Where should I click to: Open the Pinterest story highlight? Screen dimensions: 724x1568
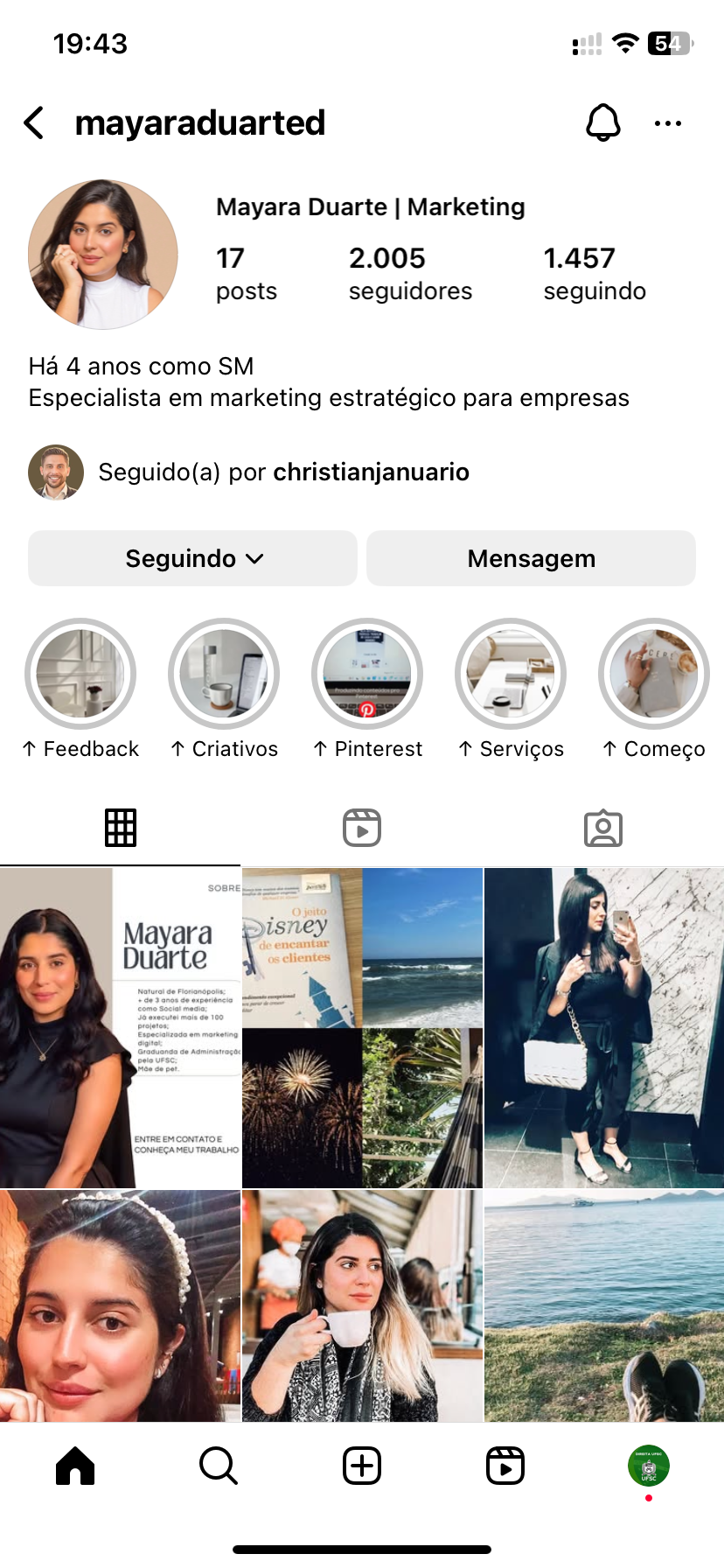tap(367, 674)
